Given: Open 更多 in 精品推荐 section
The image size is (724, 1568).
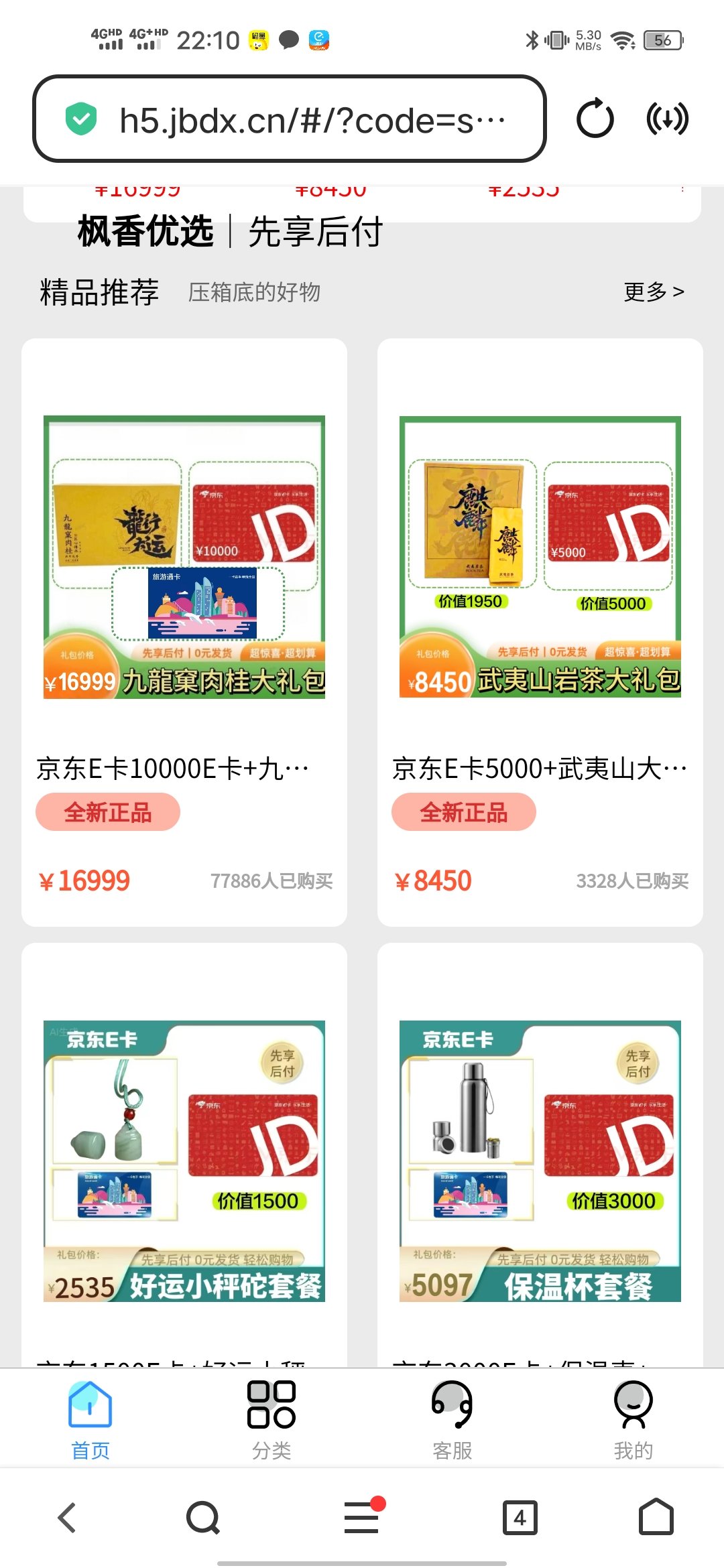Looking at the screenshot, I should (653, 291).
